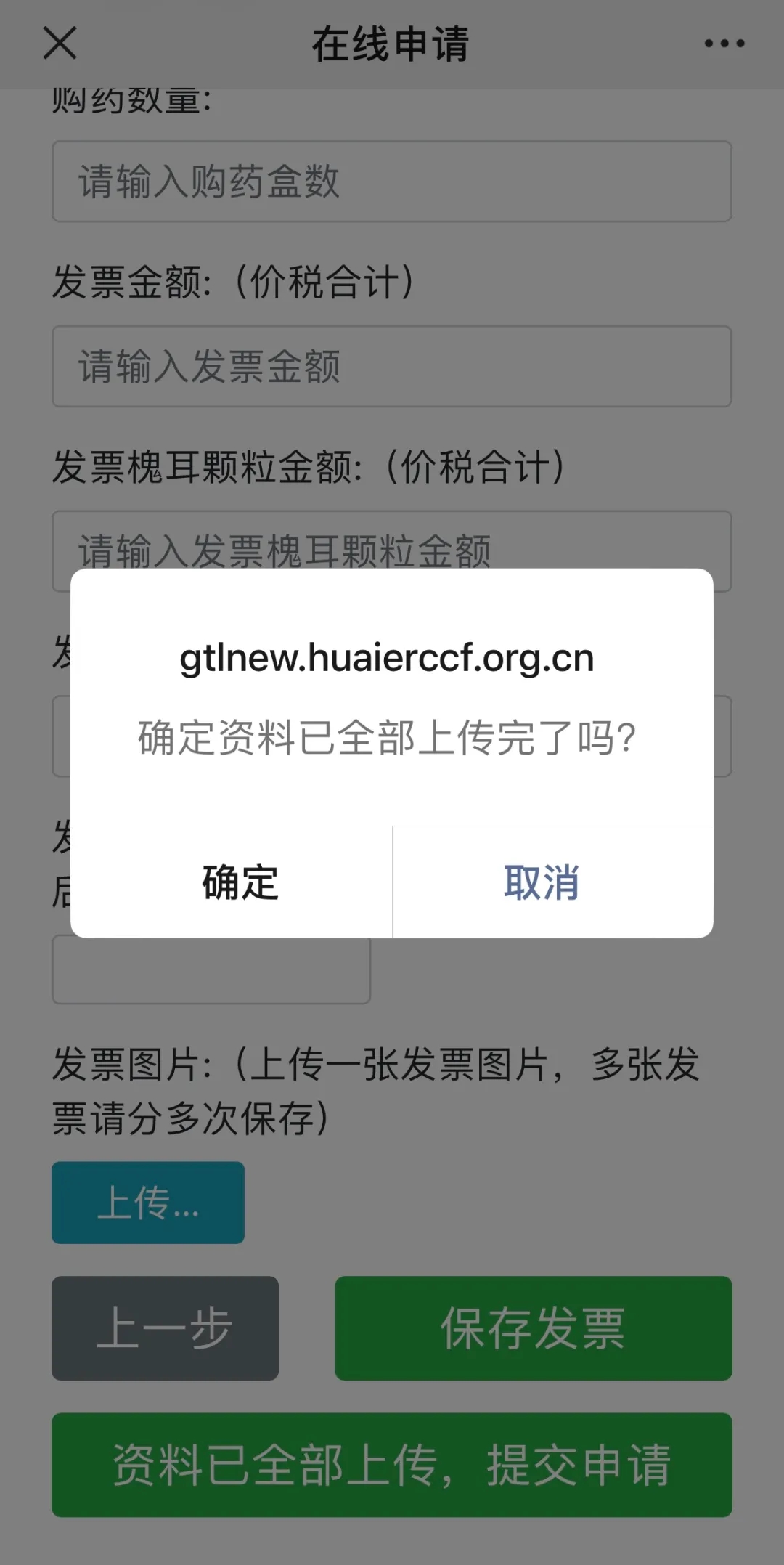Open the three-dot overflow menu

pos(724,44)
